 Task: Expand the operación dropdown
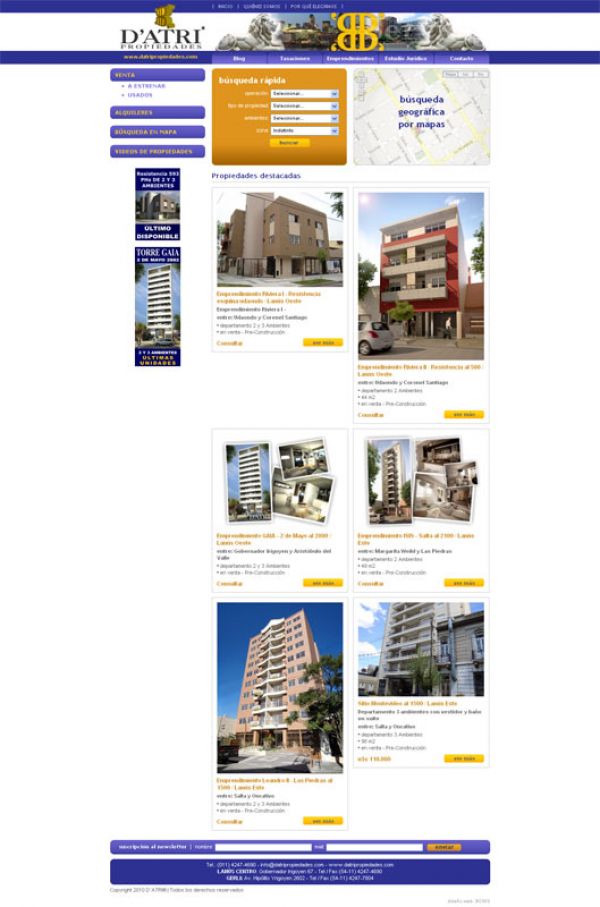(305, 93)
